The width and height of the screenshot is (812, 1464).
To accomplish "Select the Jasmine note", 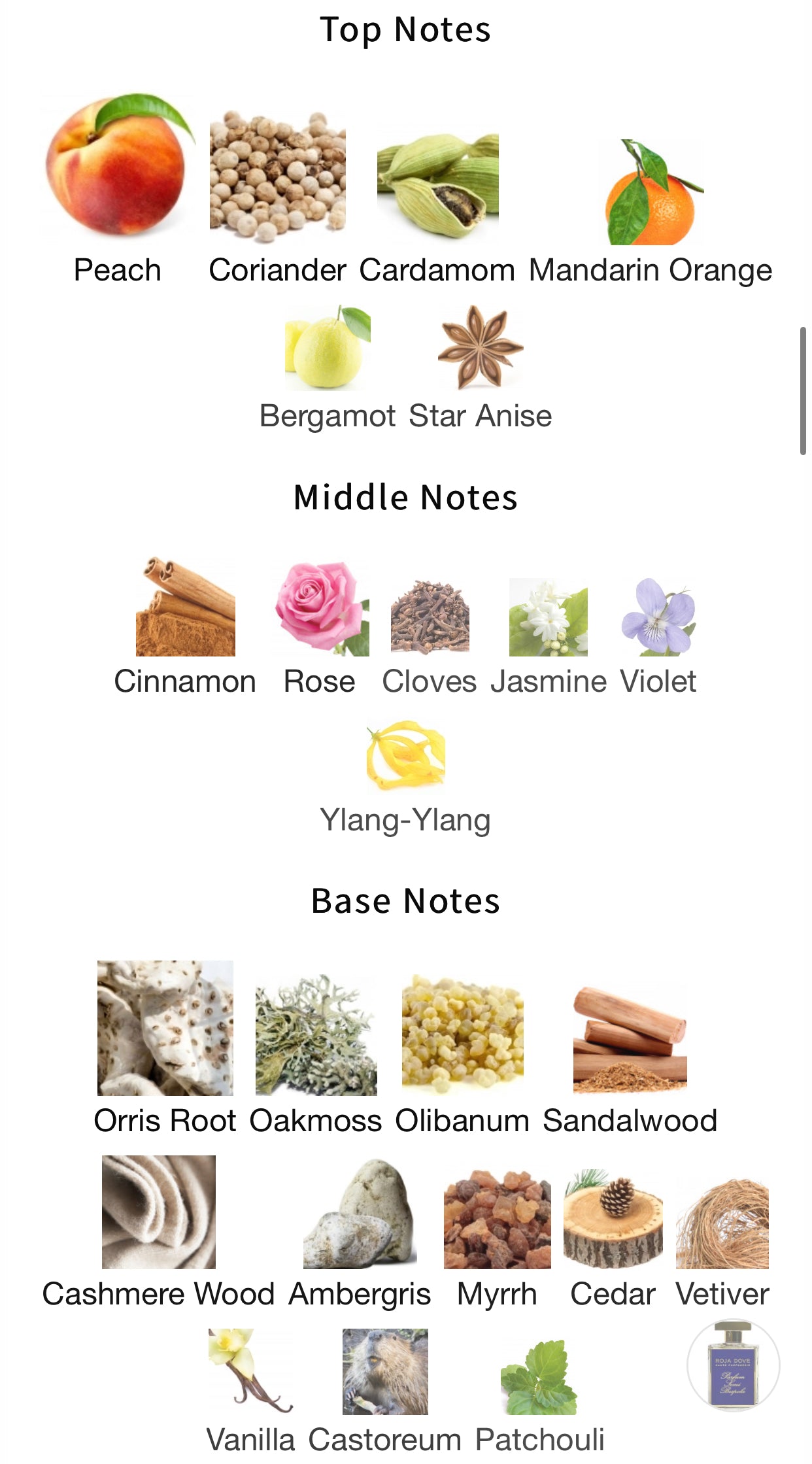I will 548,617.
